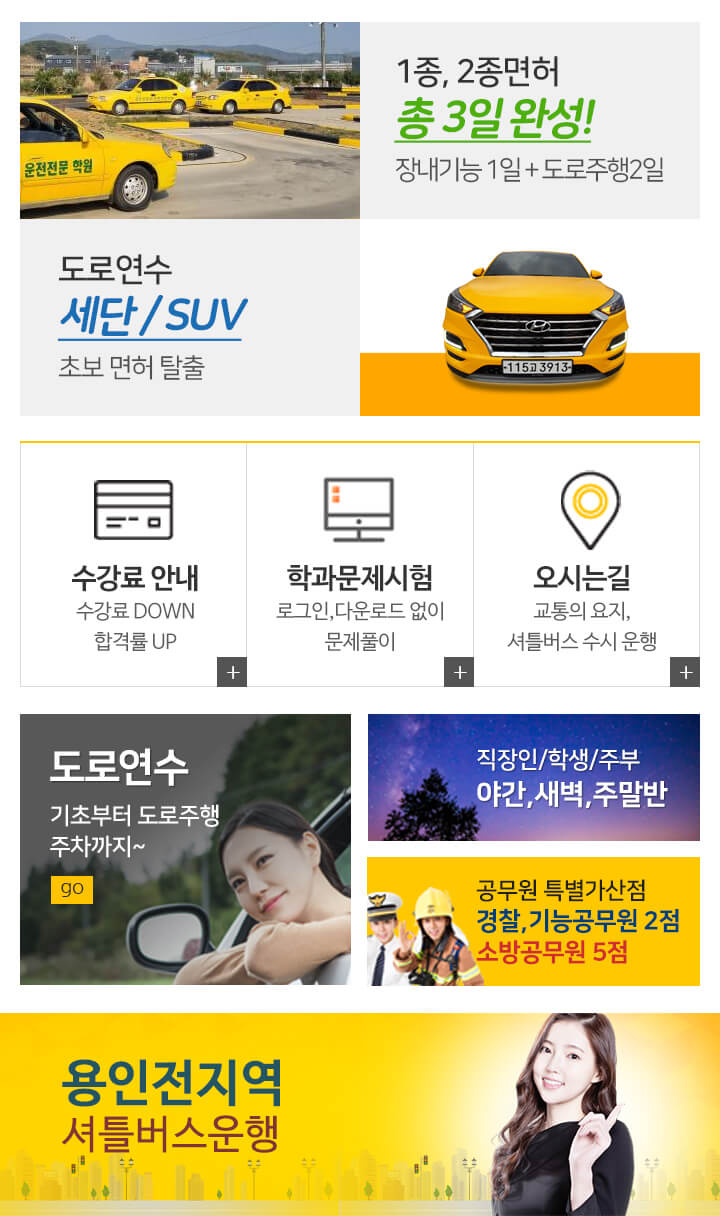The height and width of the screenshot is (1216, 720).
Task: Tap the go button on 도로연수 banner
Action: 72,889
